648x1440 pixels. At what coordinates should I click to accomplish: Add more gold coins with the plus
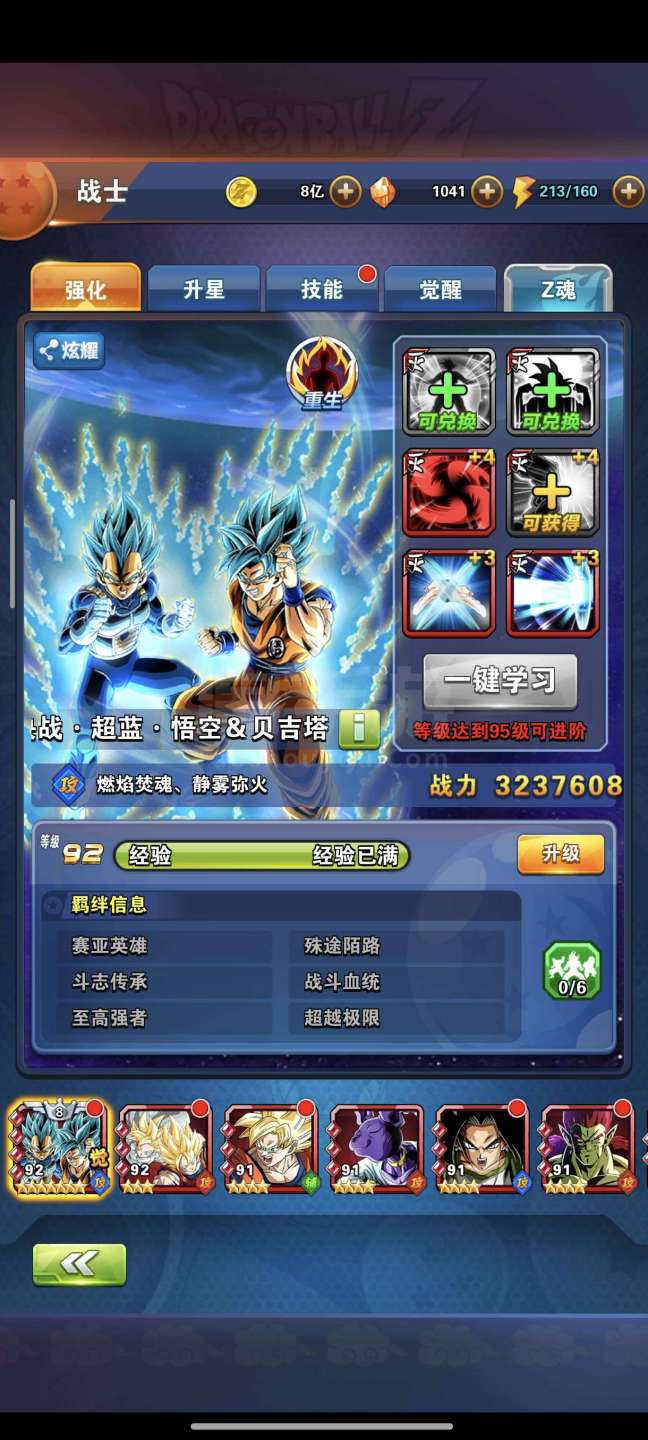[x=345, y=191]
